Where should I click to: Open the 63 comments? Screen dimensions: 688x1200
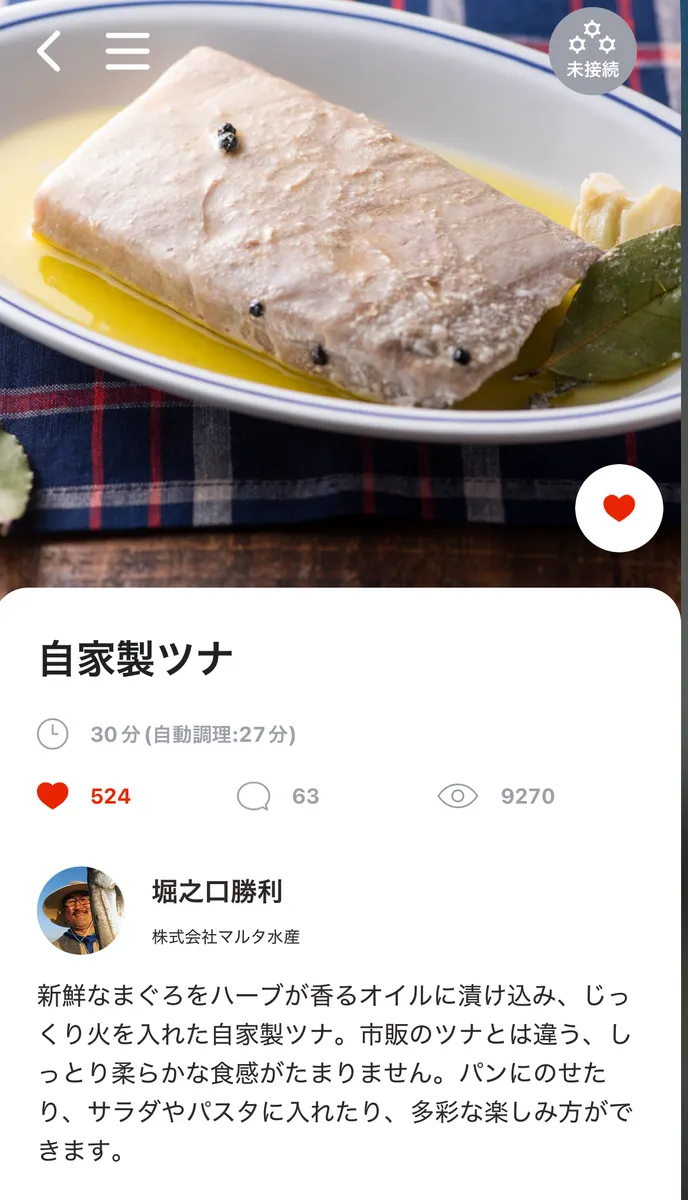coord(254,796)
